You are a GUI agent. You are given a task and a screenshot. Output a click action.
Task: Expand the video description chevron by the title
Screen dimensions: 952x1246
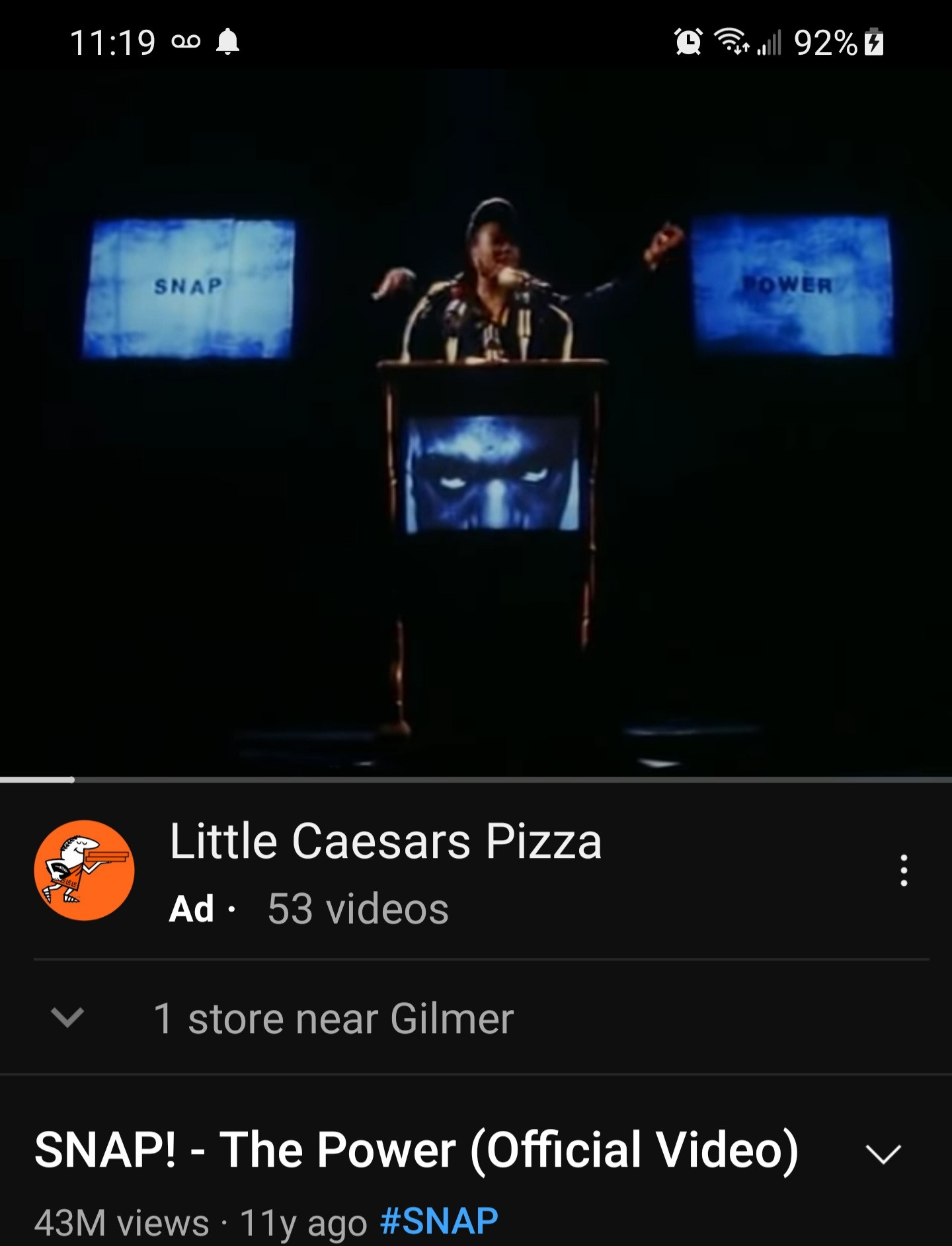coord(883,1154)
